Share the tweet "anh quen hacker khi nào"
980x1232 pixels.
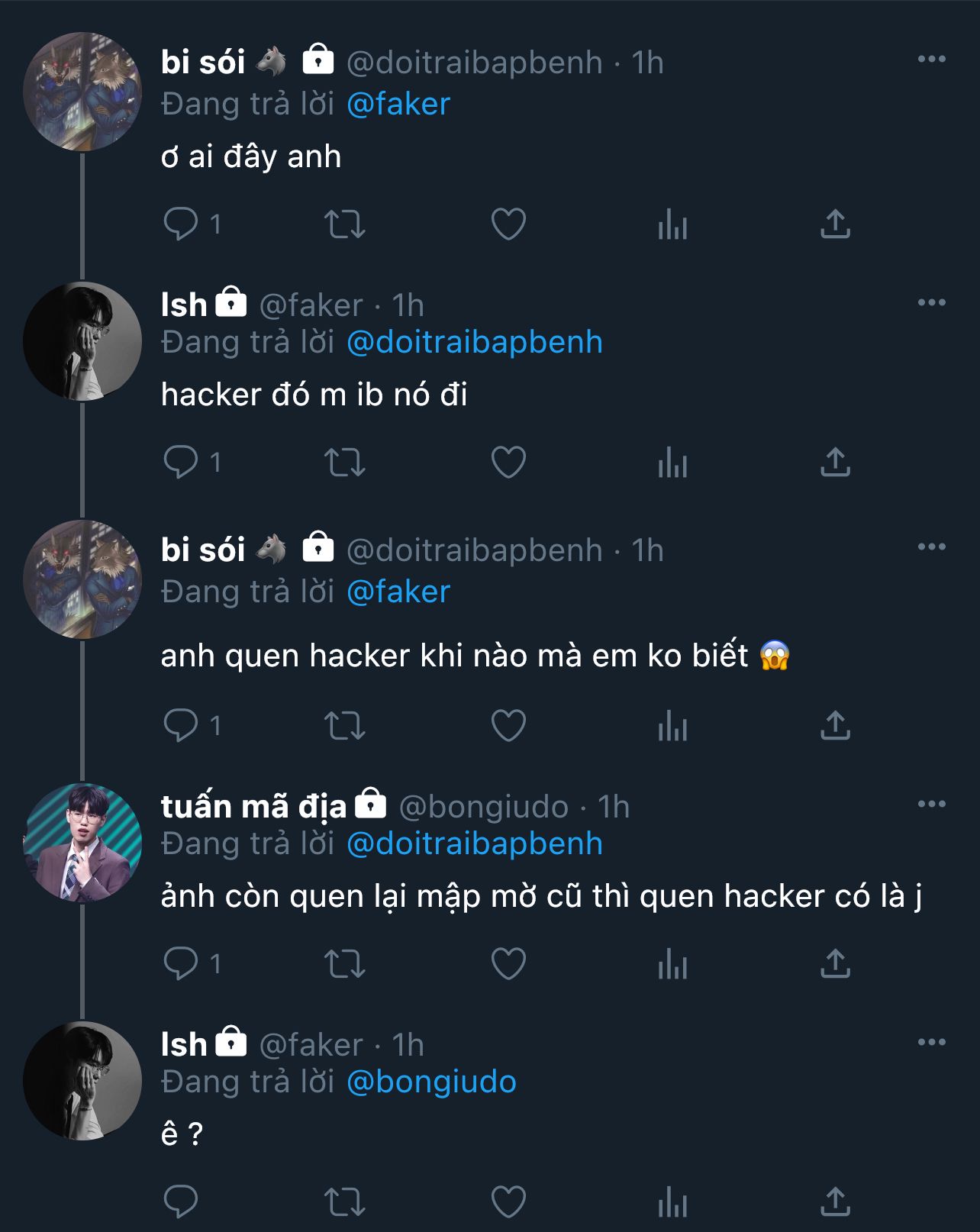[x=835, y=726]
